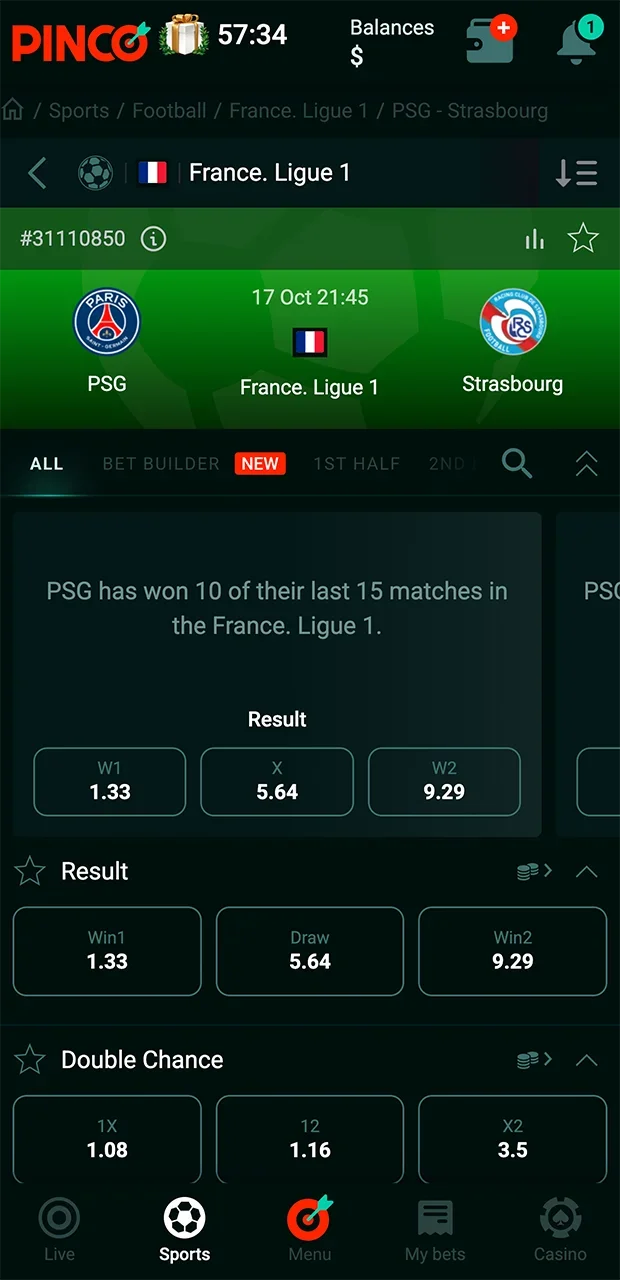Collapse all markets with double chevron
This screenshot has height=1280, width=620.
(586, 463)
